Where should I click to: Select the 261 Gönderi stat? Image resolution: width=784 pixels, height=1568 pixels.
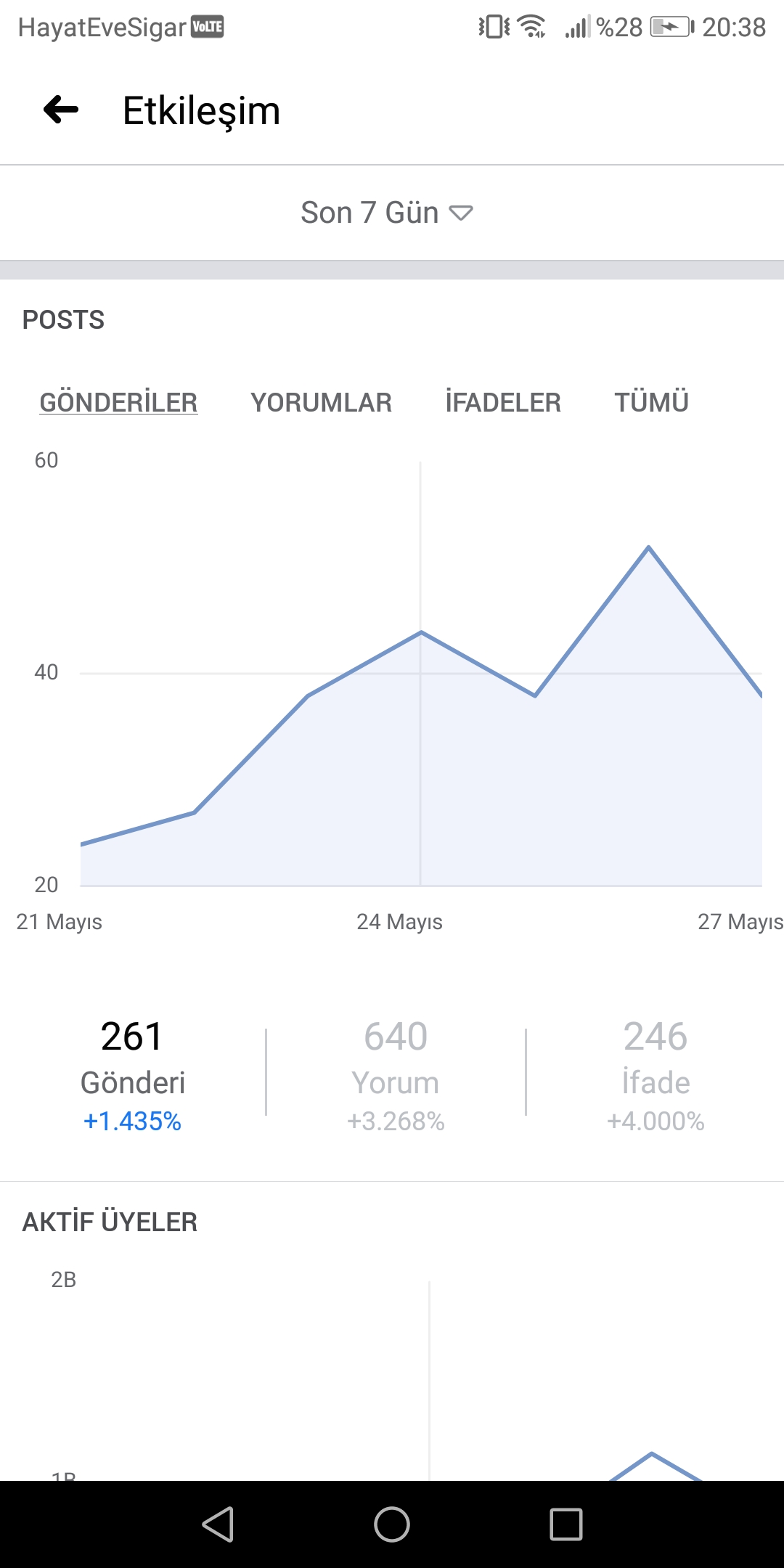[132, 1076]
